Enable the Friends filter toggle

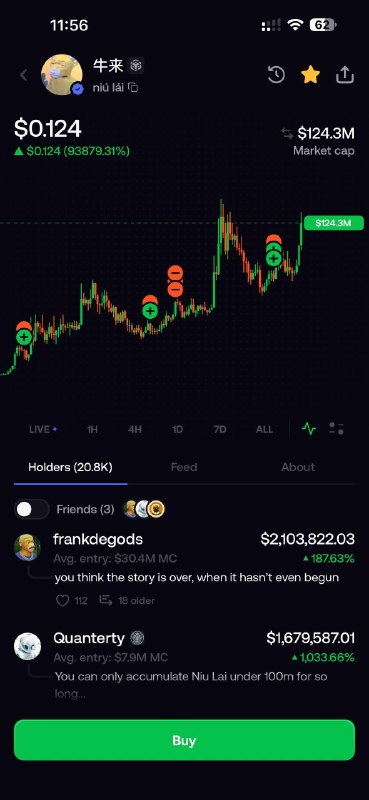[32, 509]
